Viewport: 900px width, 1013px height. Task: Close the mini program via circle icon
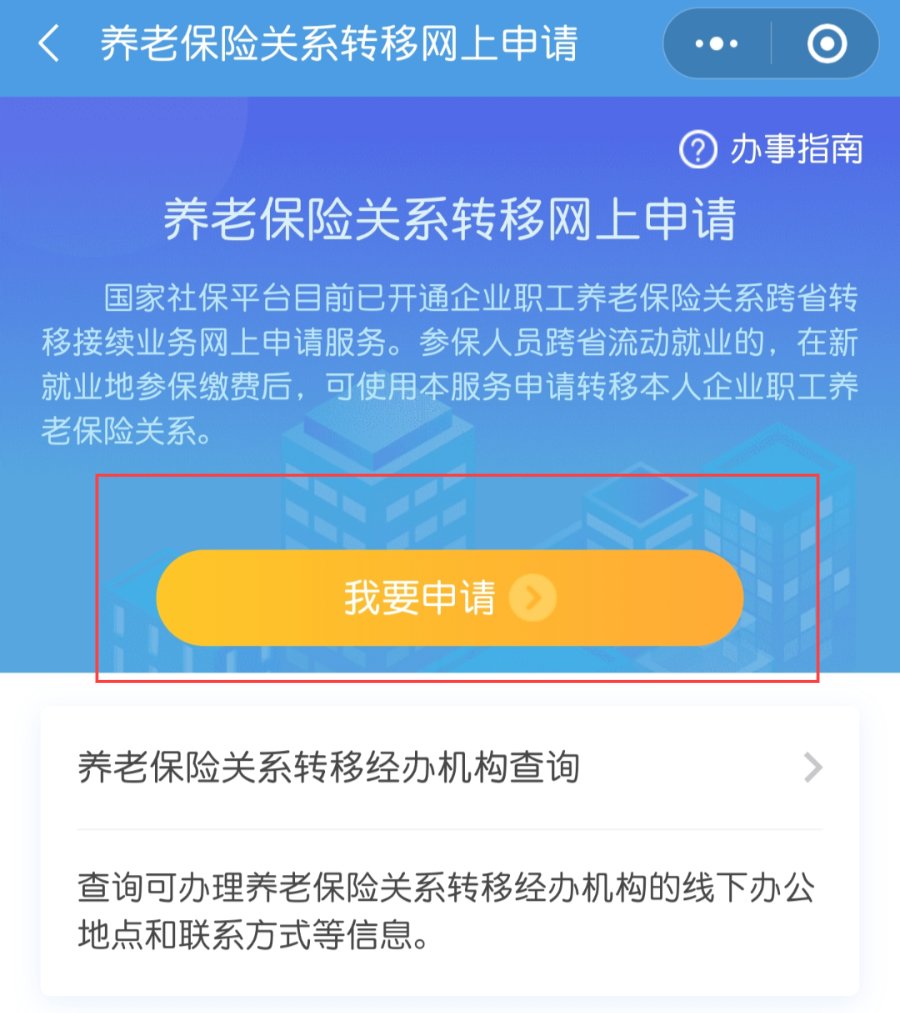coord(826,44)
